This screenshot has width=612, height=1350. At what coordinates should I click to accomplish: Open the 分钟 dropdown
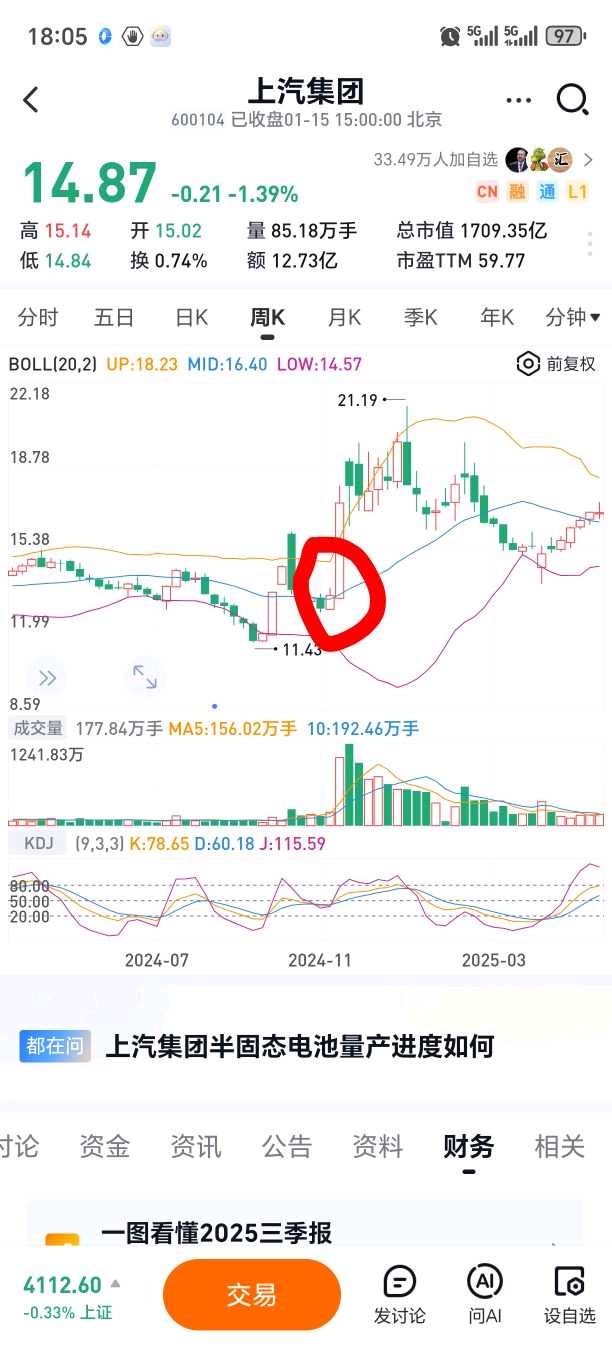pyautogui.click(x=572, y=318)
